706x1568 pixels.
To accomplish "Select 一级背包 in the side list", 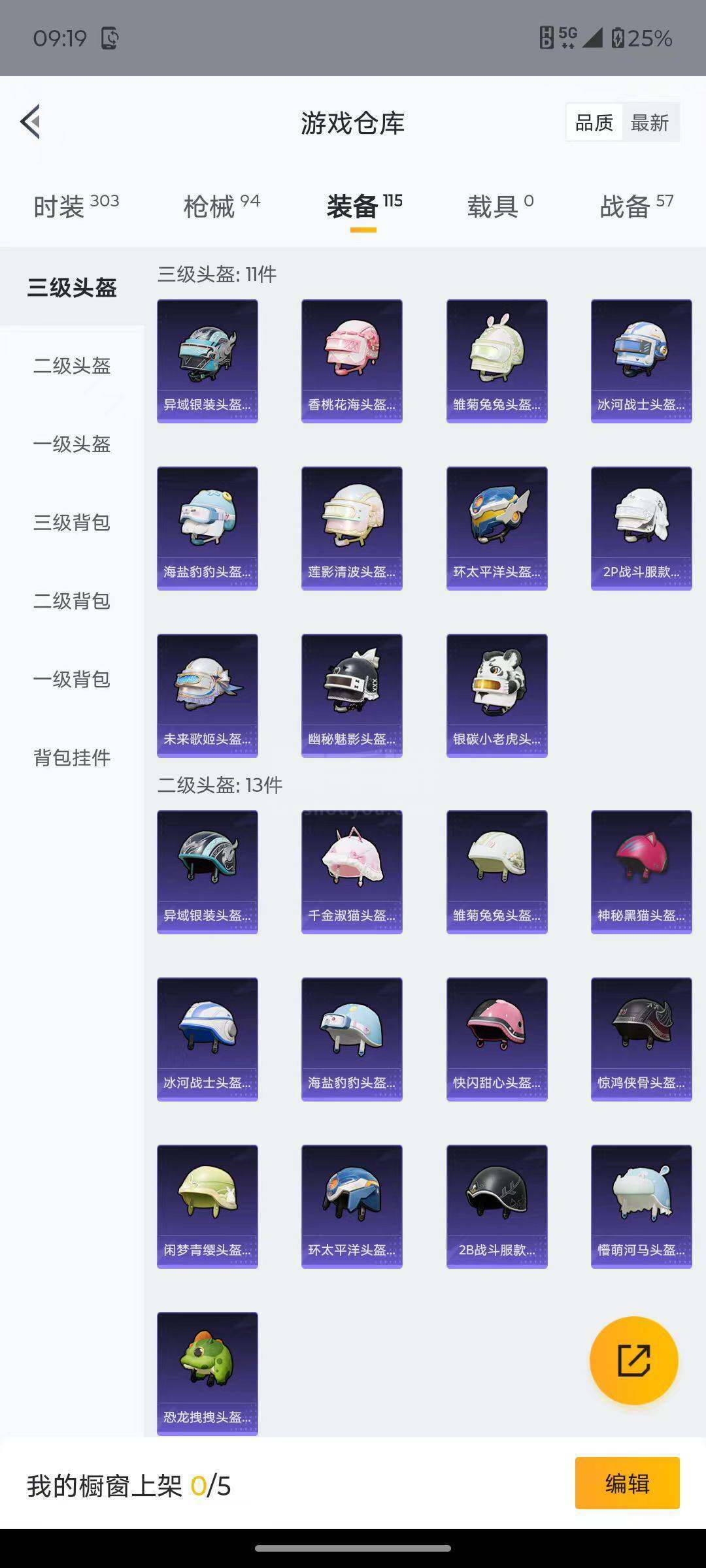I will (72, 679).
